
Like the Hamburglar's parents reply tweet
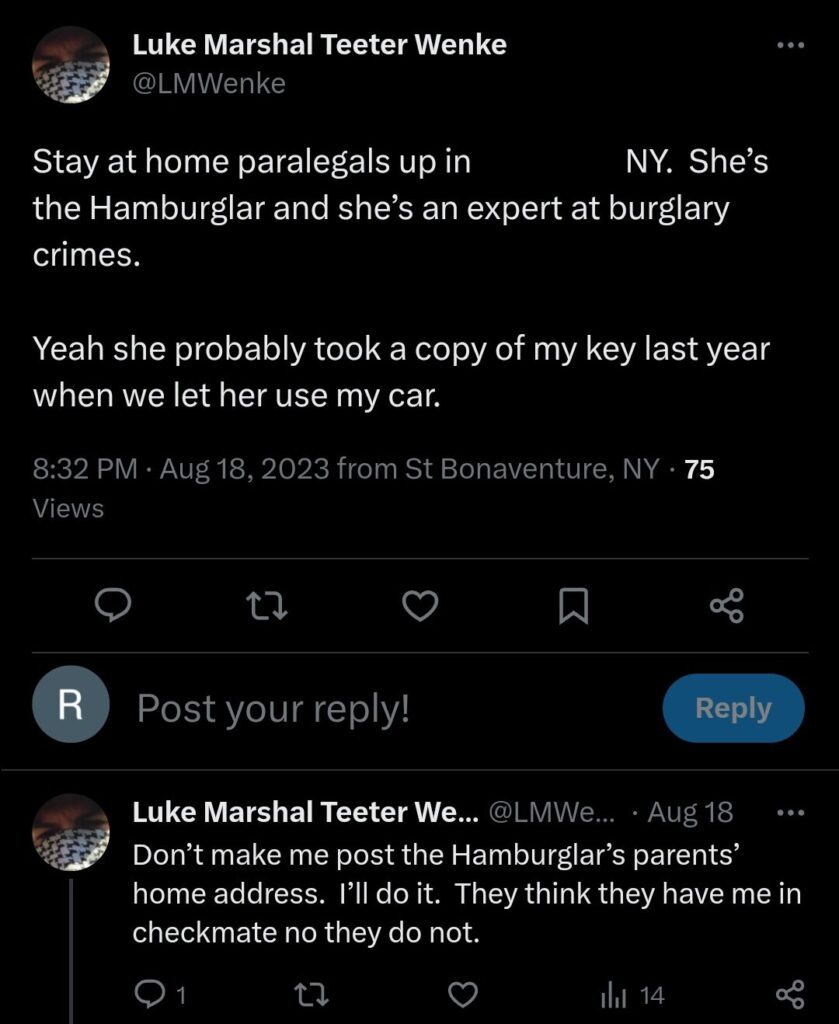(463, 995)
